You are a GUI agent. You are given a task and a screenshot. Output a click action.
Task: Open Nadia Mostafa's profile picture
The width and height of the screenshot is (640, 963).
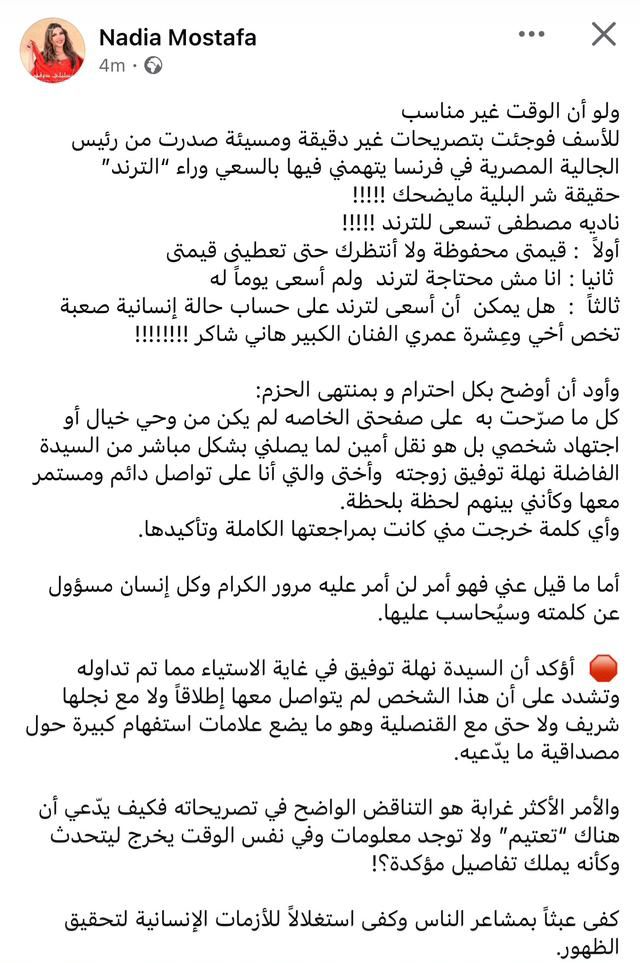[52, 50]
